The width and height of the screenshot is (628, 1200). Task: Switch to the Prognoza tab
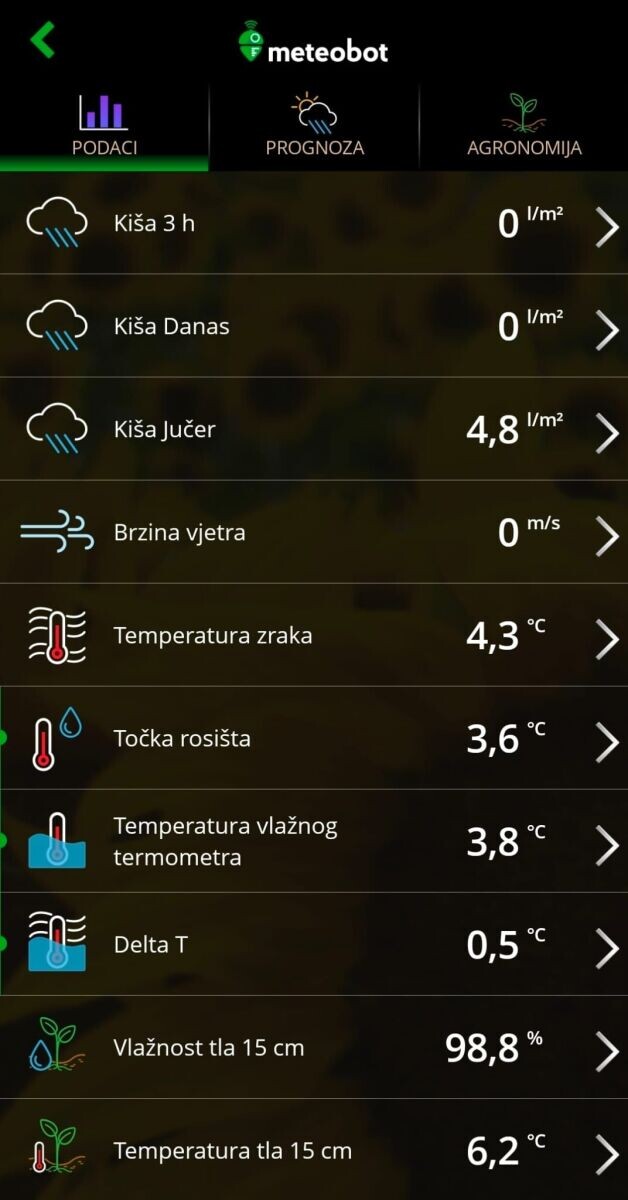pos(314,127)
